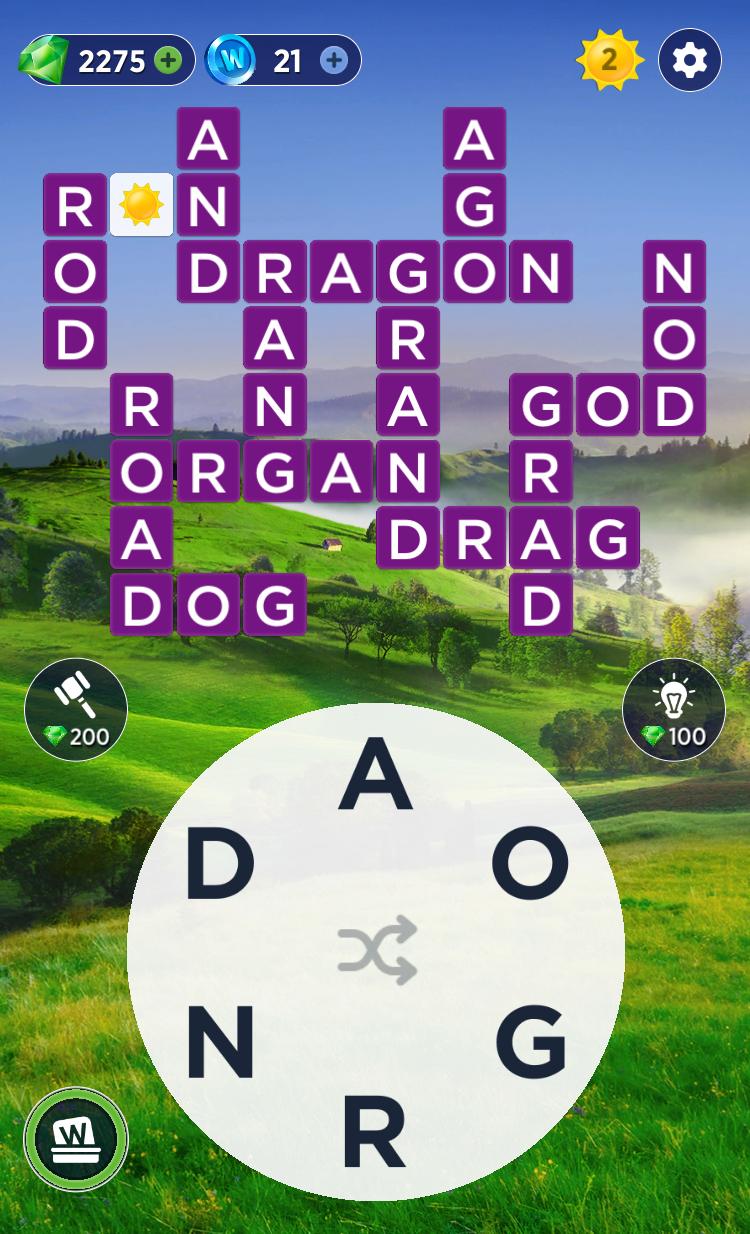
Task: Use the lightbulb hint for 100 gems
Action: tap(674, 708)
